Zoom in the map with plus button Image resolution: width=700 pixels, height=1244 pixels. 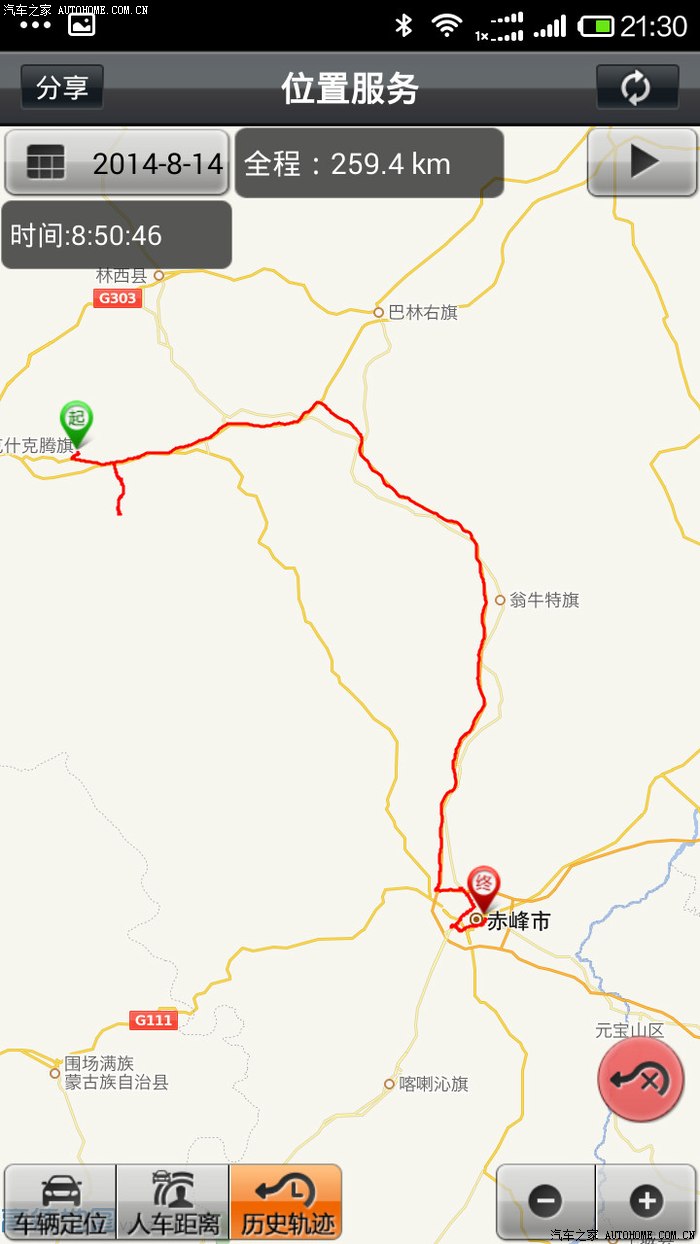click(646, 1201)
